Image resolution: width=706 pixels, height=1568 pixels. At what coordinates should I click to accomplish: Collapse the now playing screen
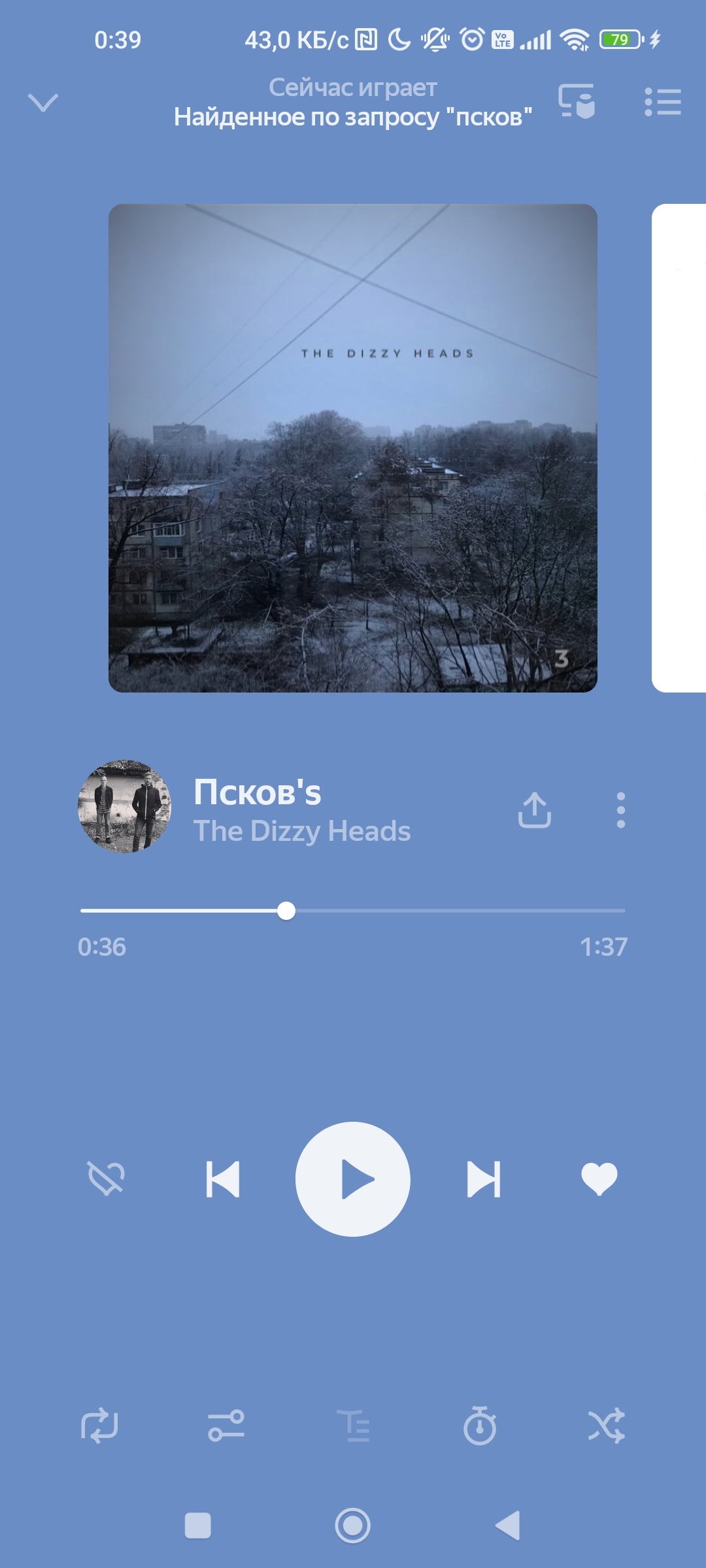tap(43, 103)
